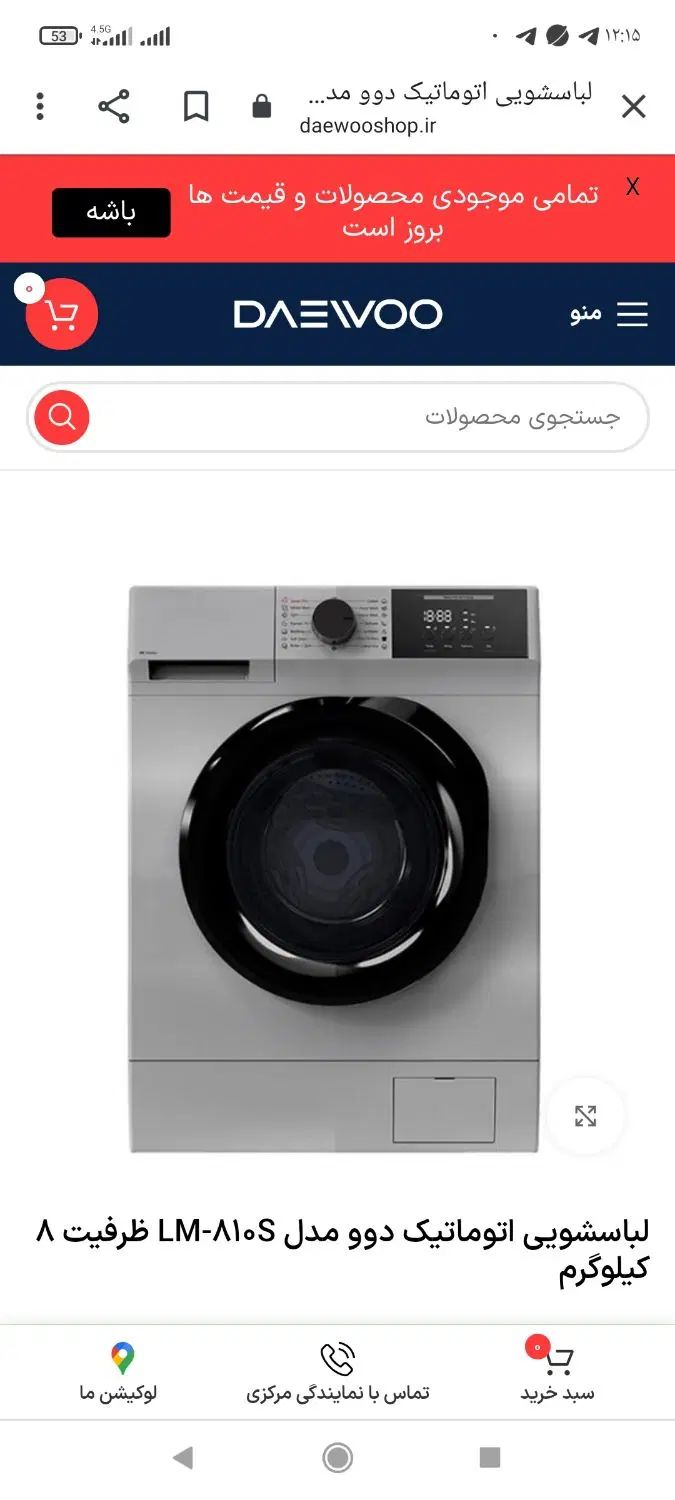The width and height of the screenshot is (675, 1500).
Task: Tap the باشه button in red banner
Action: (x=111, y=212)
